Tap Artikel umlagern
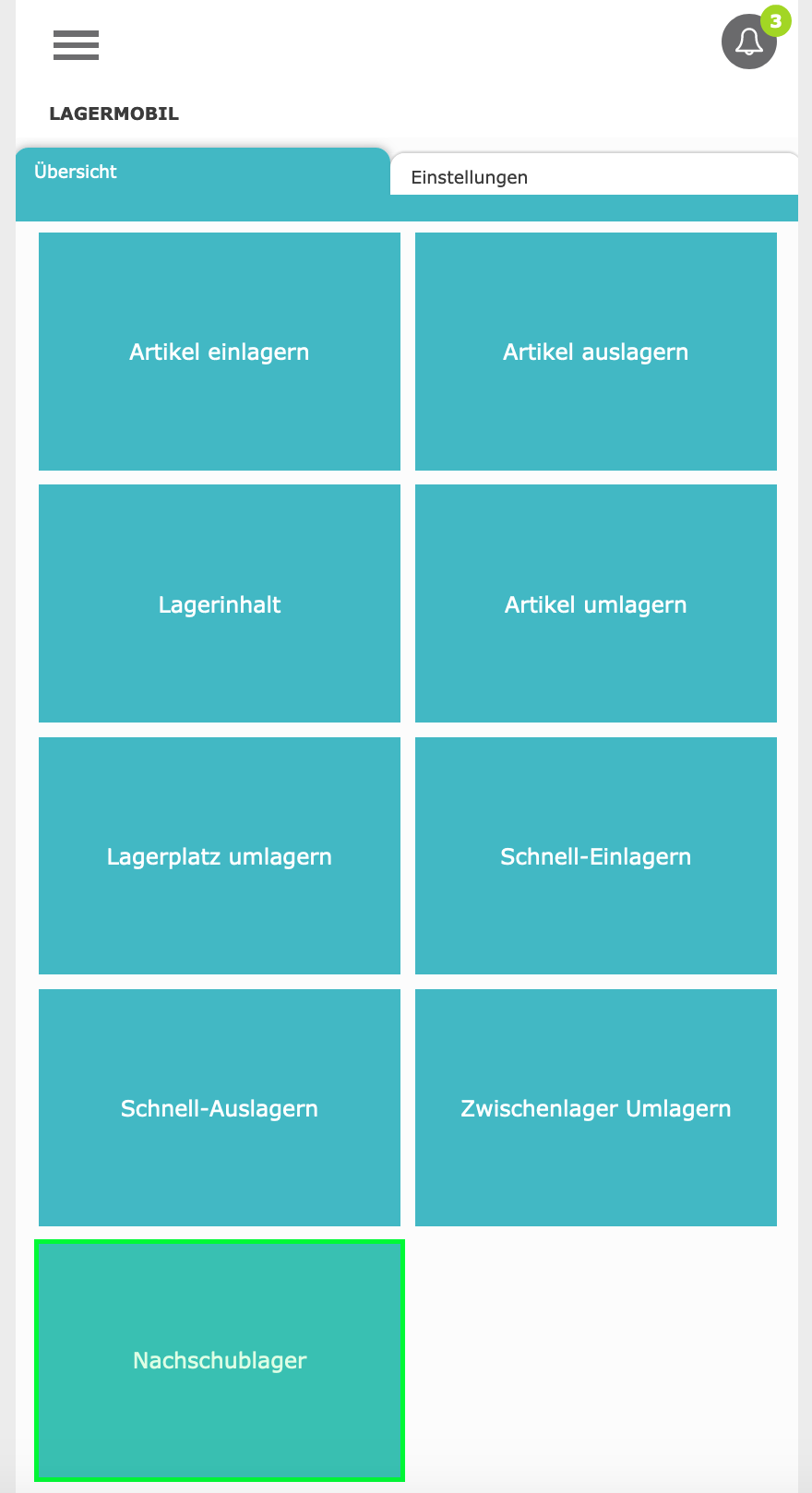Viewport: 812px width, 1493px height. coord(596,603)
